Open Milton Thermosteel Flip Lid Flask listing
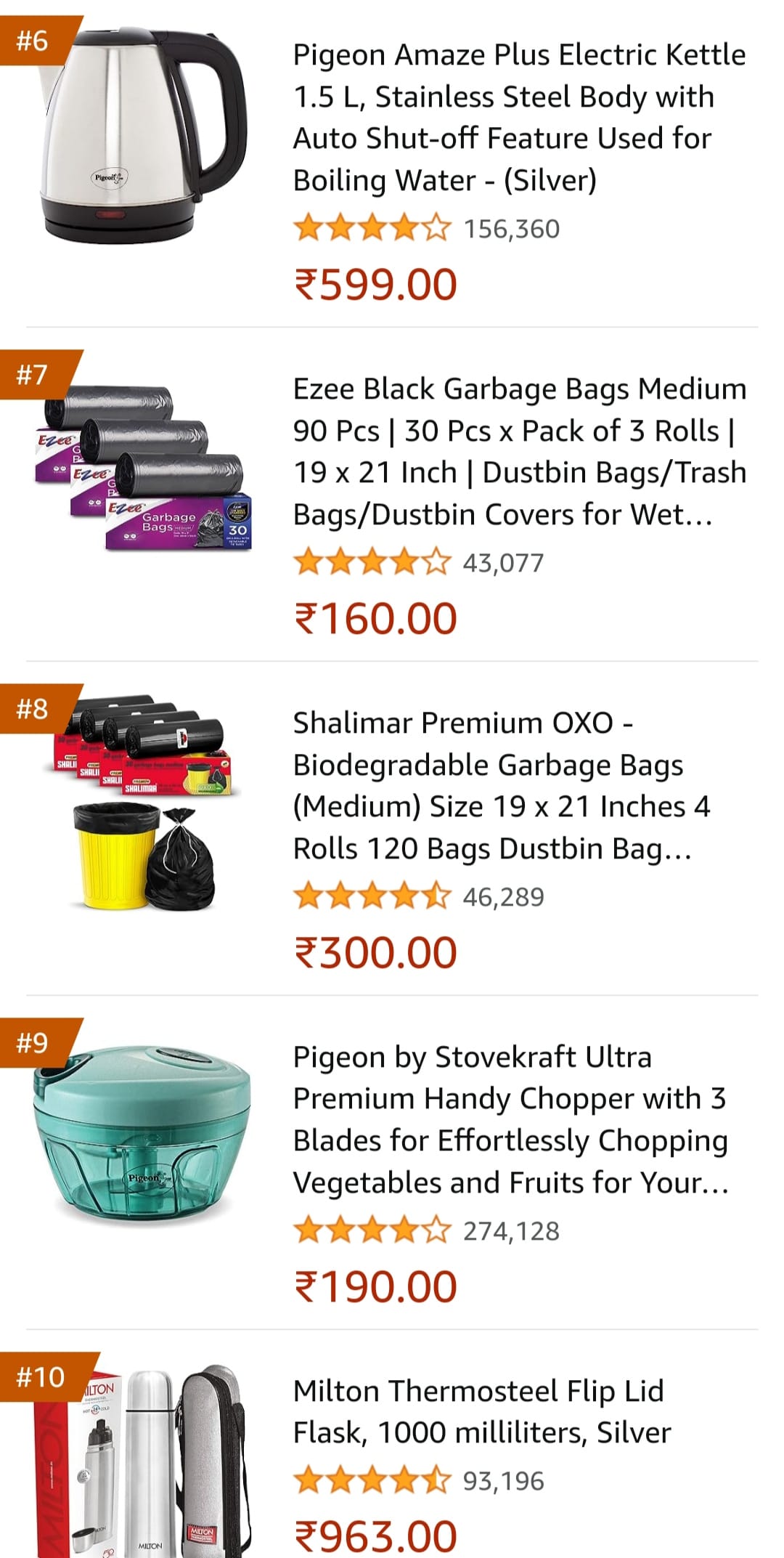This screenshot has width=784, height=1558. coord(482,1412)
